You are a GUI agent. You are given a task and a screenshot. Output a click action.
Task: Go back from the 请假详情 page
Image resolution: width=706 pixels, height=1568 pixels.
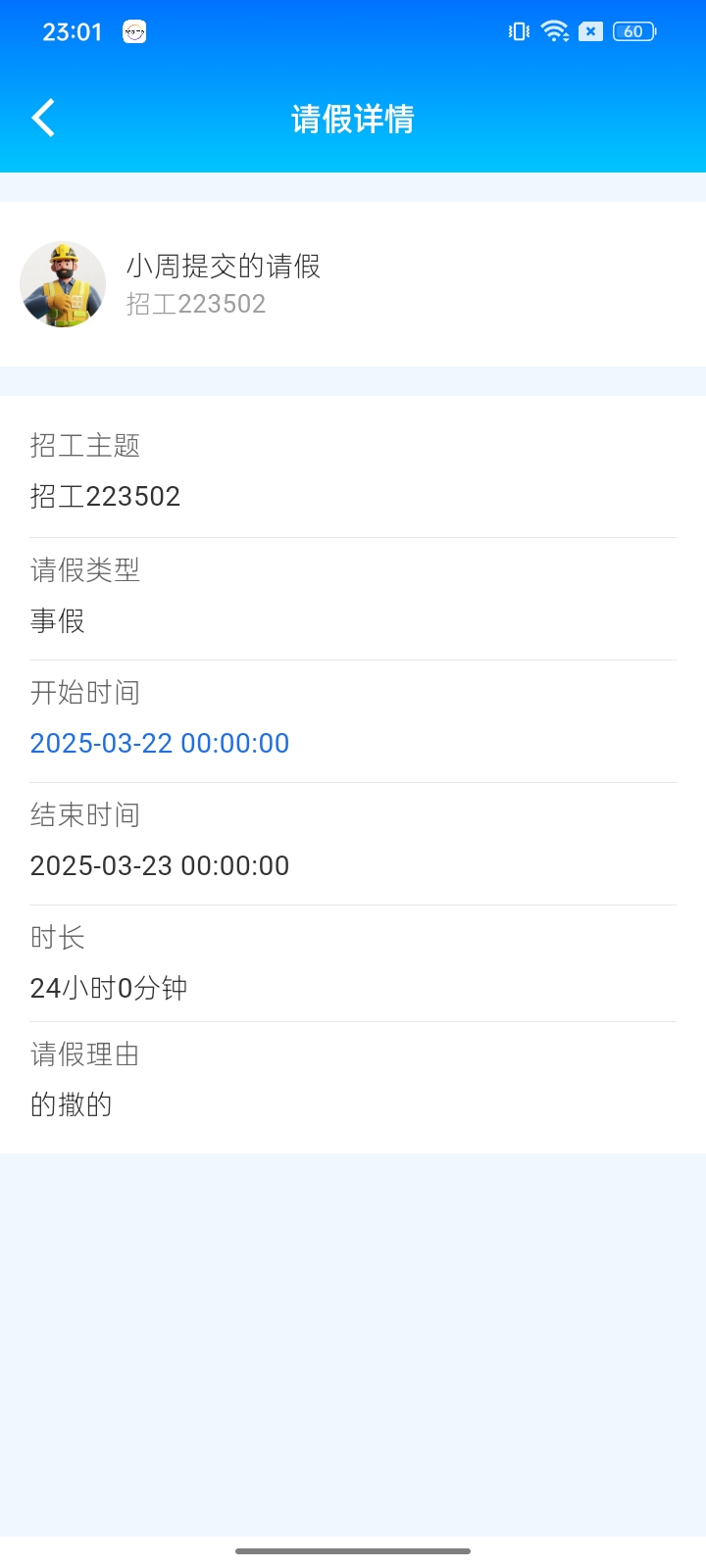[43, 119]
